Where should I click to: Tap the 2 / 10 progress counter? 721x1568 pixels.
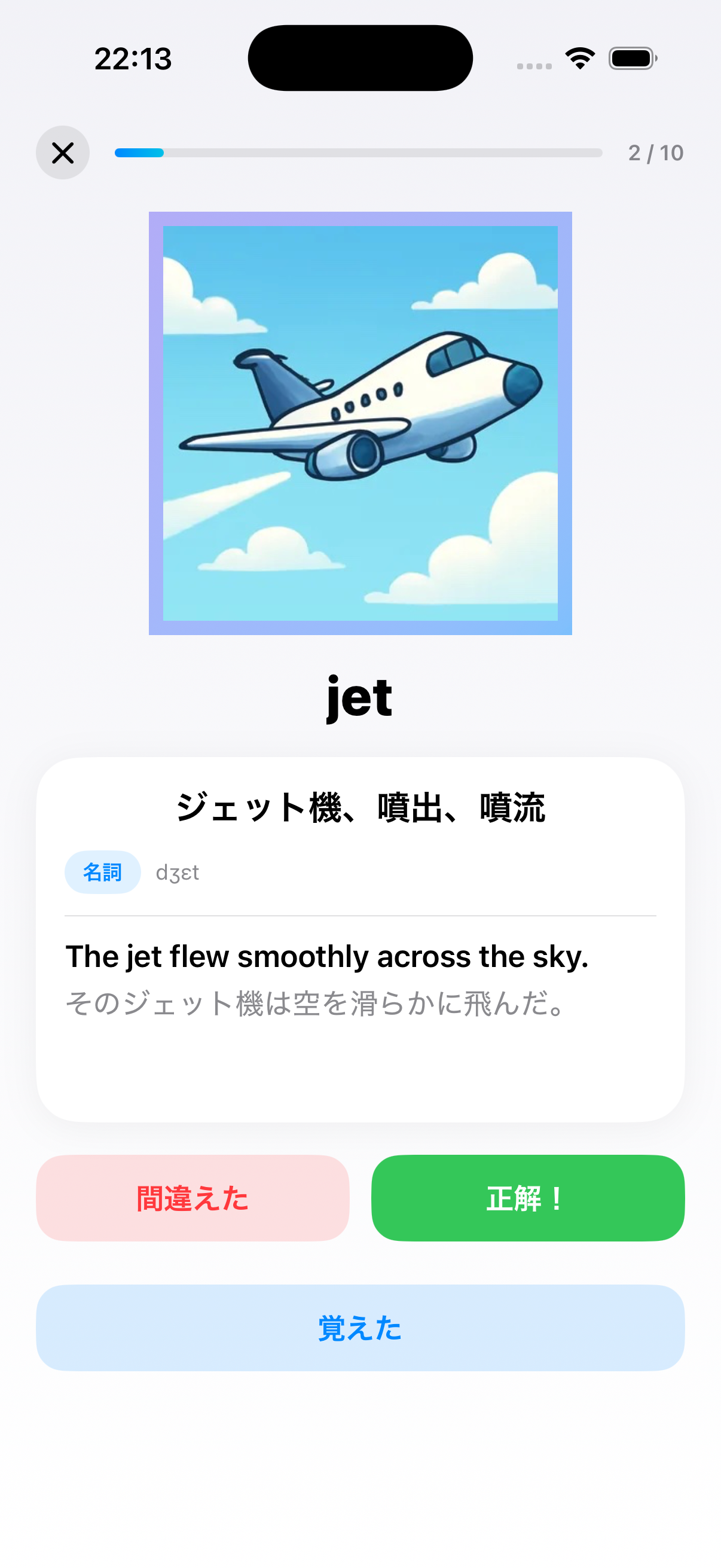coord(656,152)
